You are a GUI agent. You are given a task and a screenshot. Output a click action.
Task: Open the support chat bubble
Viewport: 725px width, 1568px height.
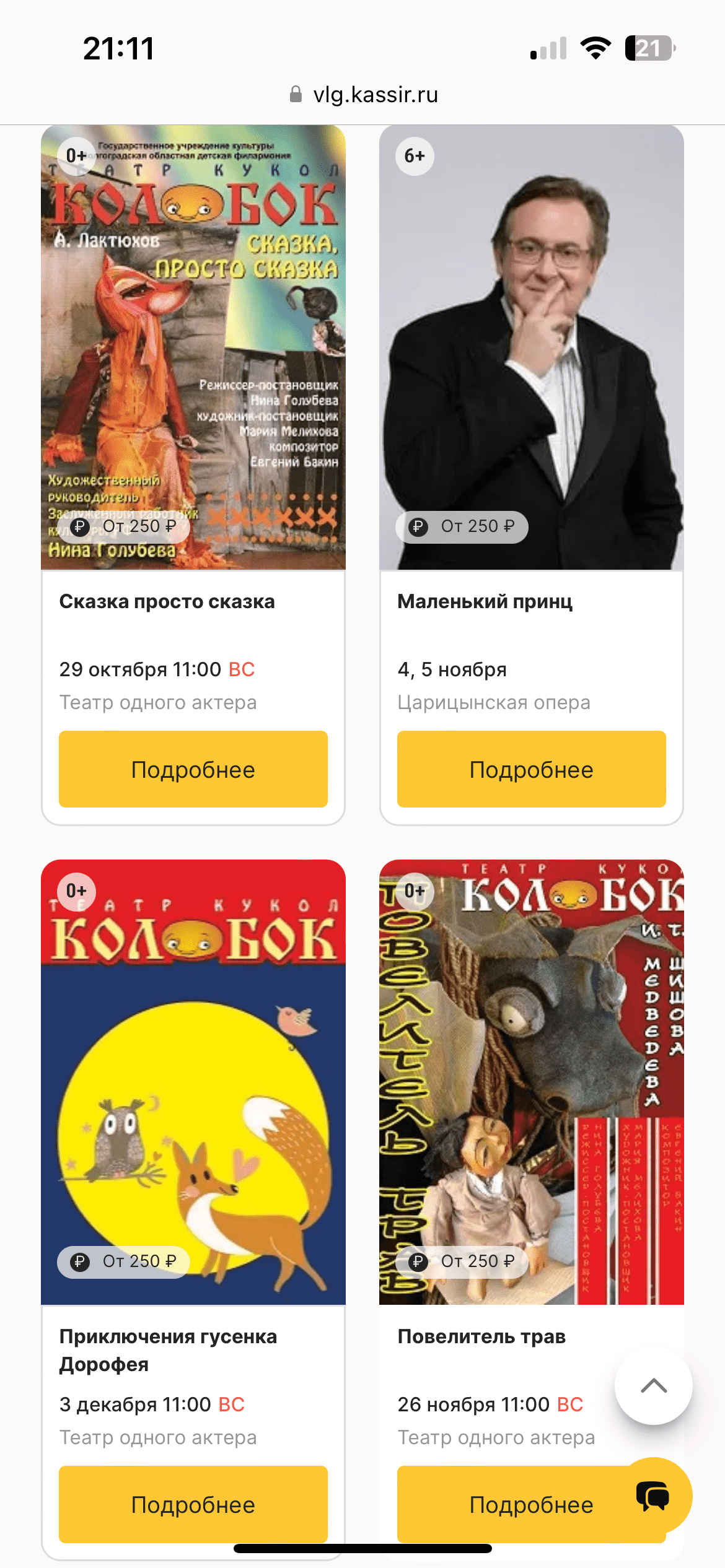point(653,1496)
